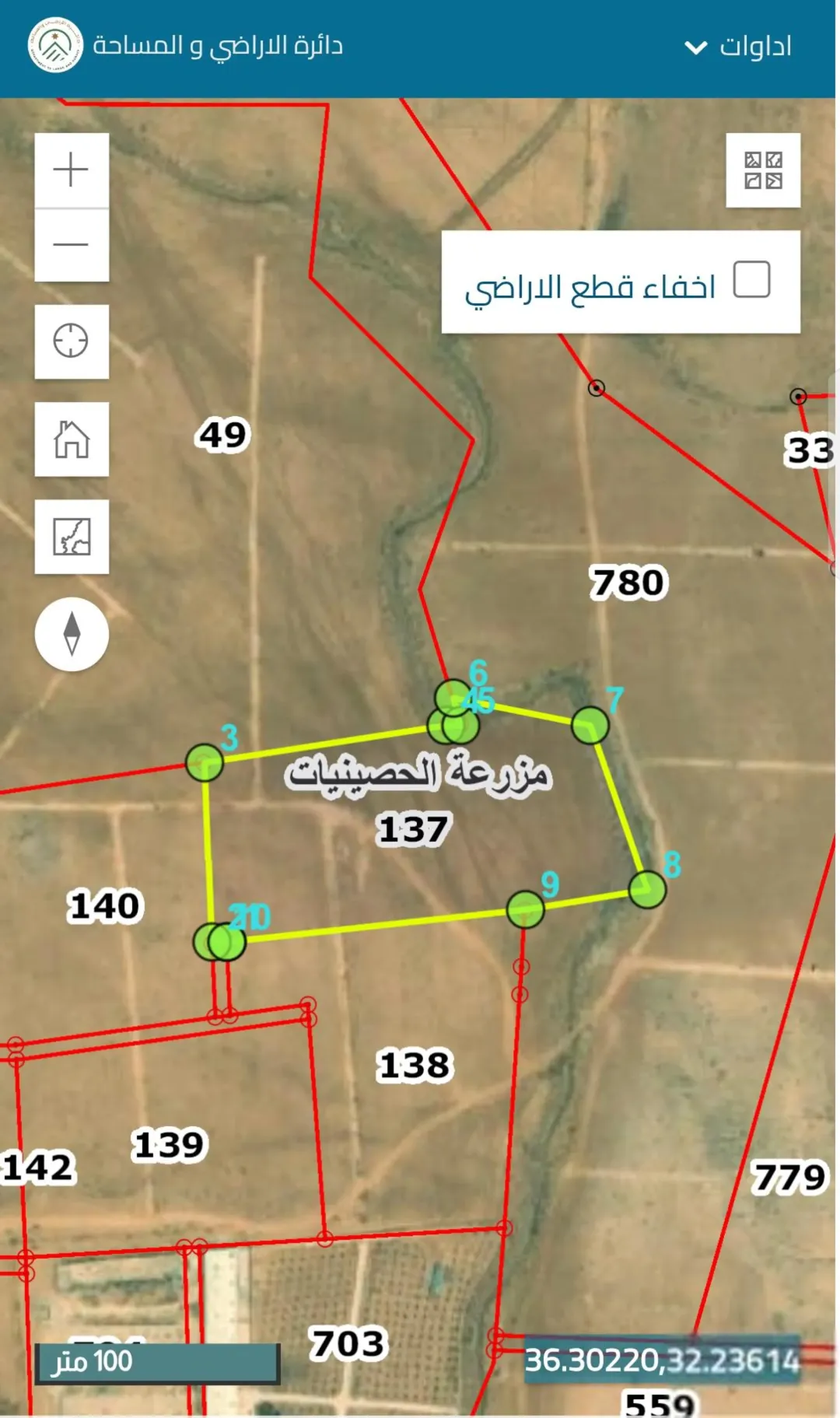This screenshot has height=1418, width=840.
Task: Reset orientation with the compass button
Action: point(72,634)
